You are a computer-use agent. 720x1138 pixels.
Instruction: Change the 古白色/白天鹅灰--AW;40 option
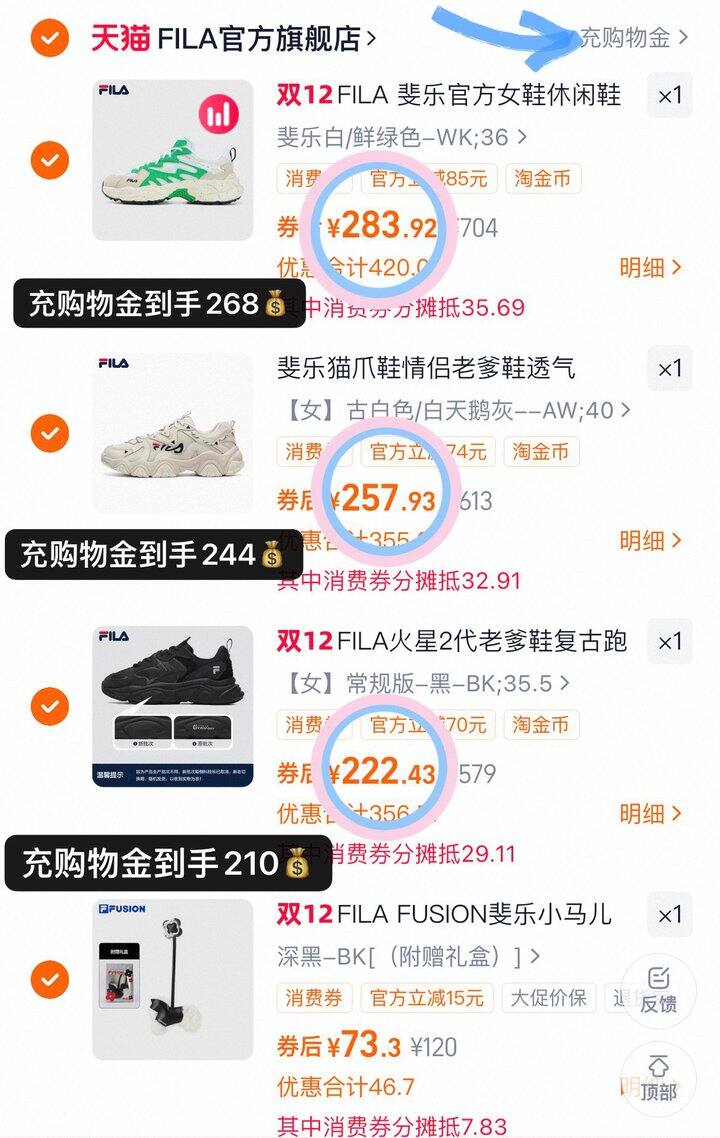coord(454,410)
